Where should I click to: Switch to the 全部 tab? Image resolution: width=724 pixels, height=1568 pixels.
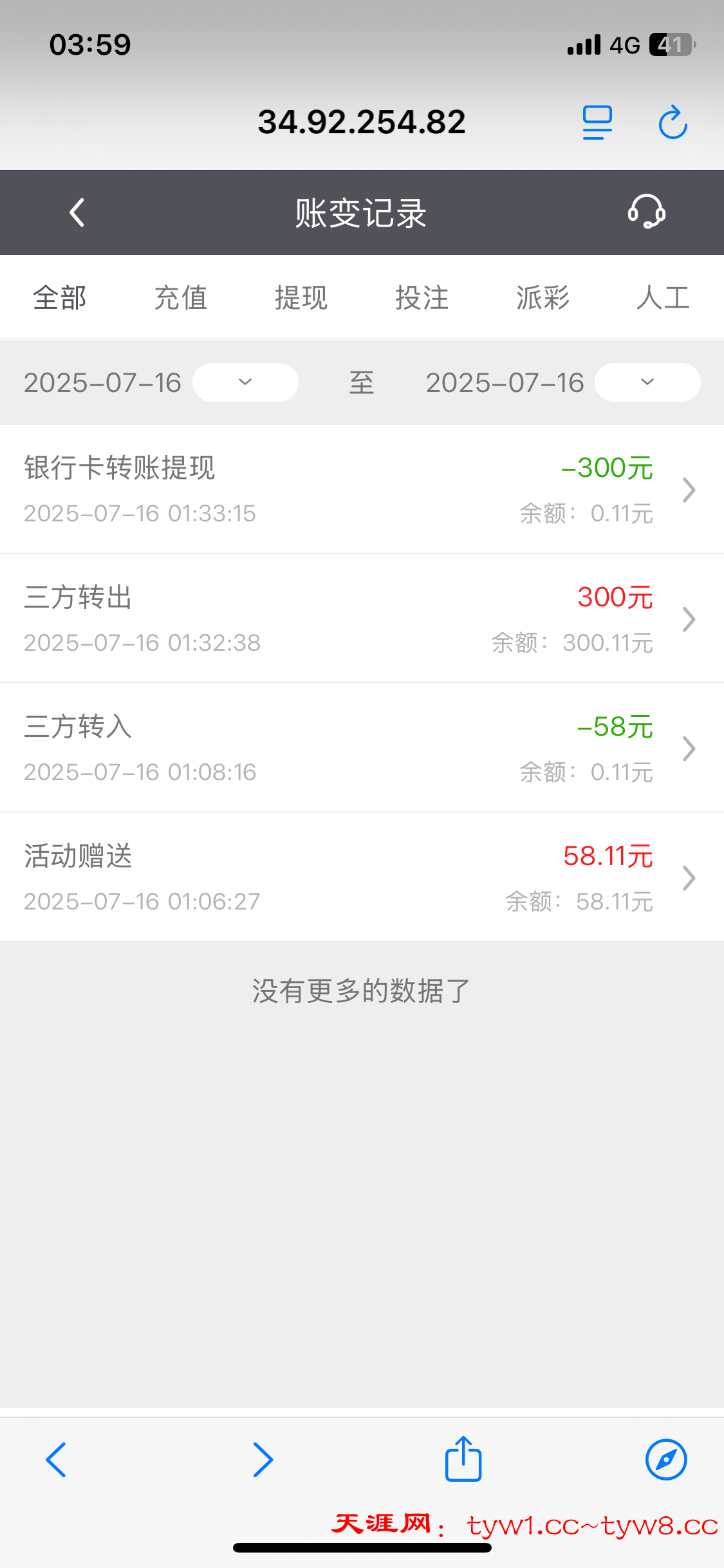pyautogui.click(x=60, y=298)
